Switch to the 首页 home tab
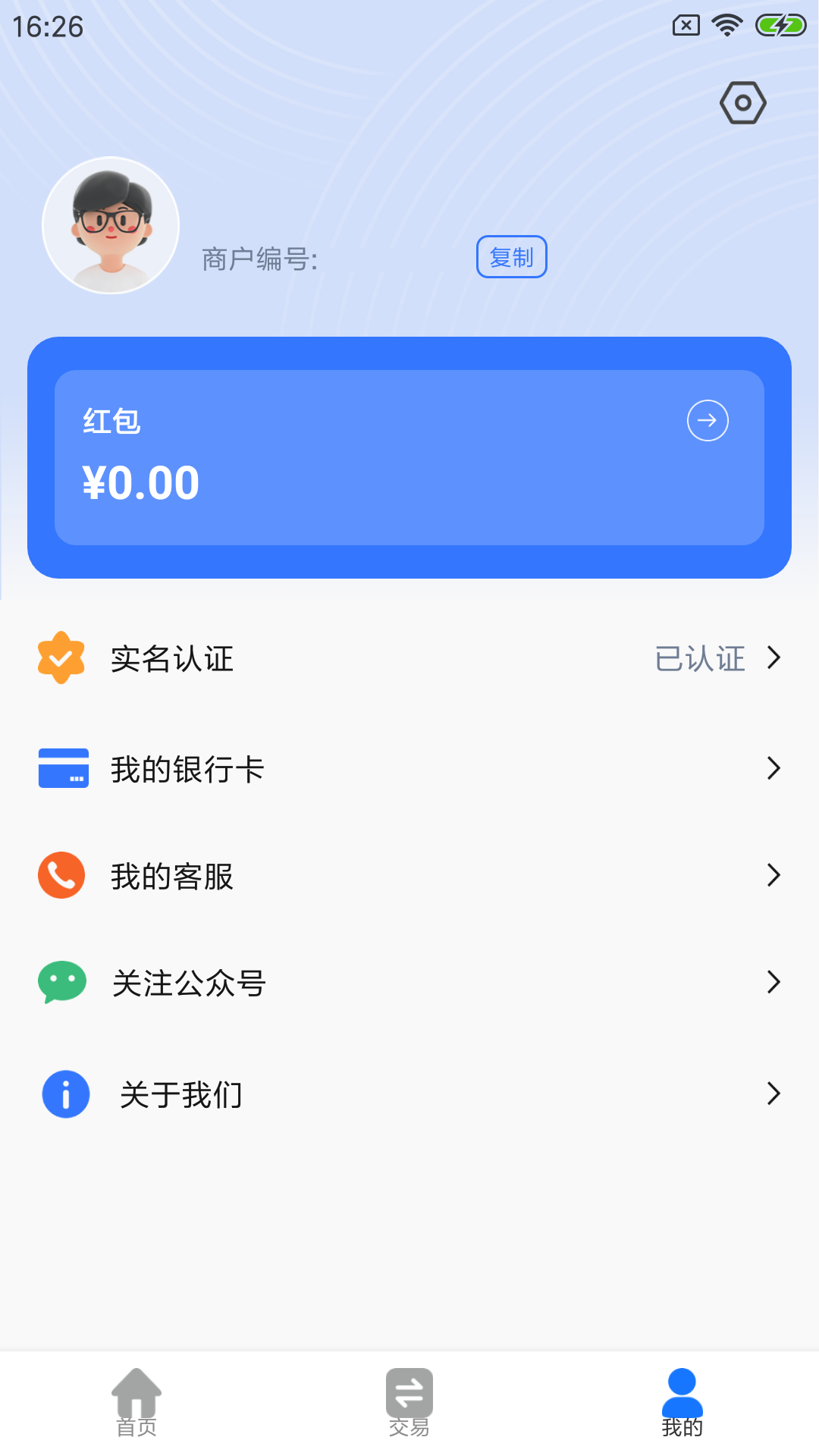Viewport: 819px width, 1456px height. (x=136, y=1403)
